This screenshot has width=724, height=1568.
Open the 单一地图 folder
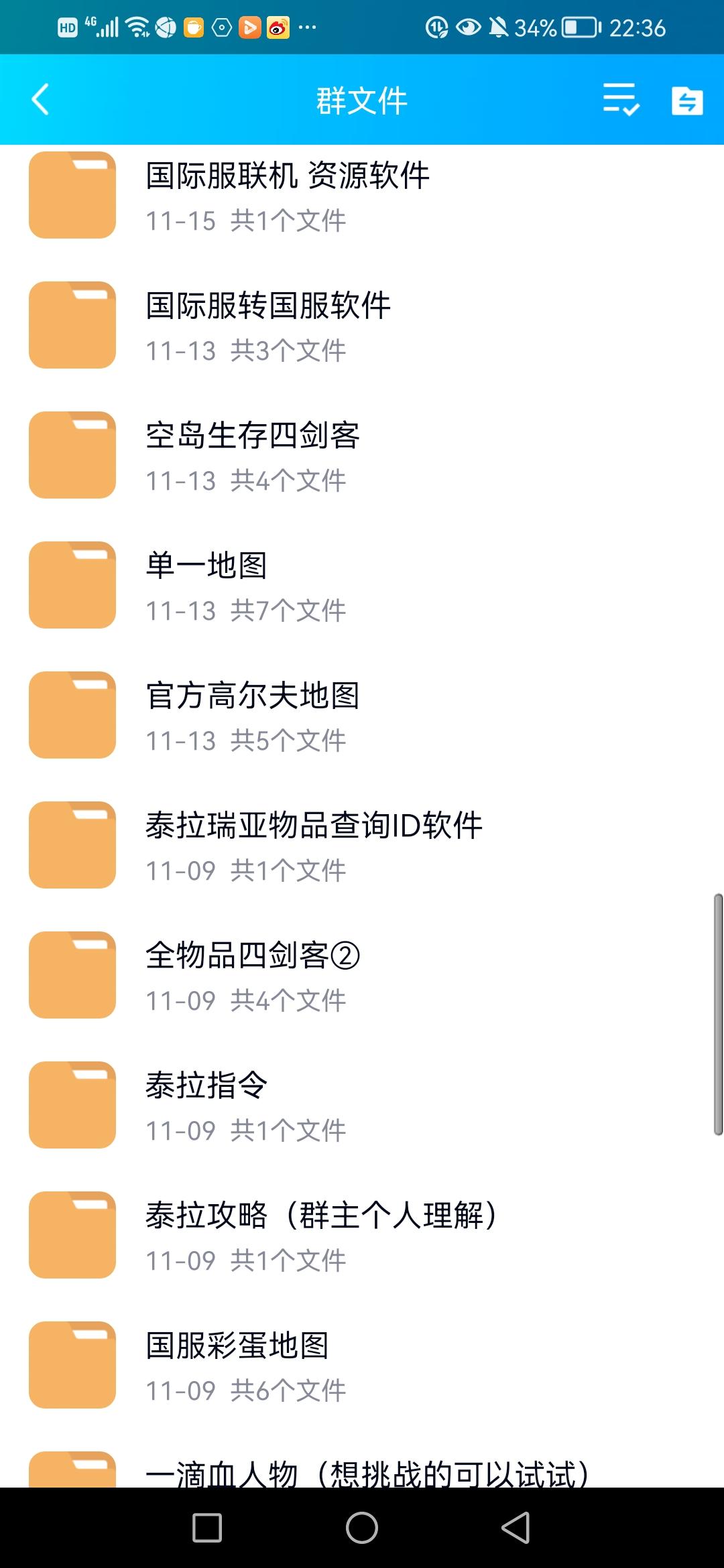coord(362,586)
